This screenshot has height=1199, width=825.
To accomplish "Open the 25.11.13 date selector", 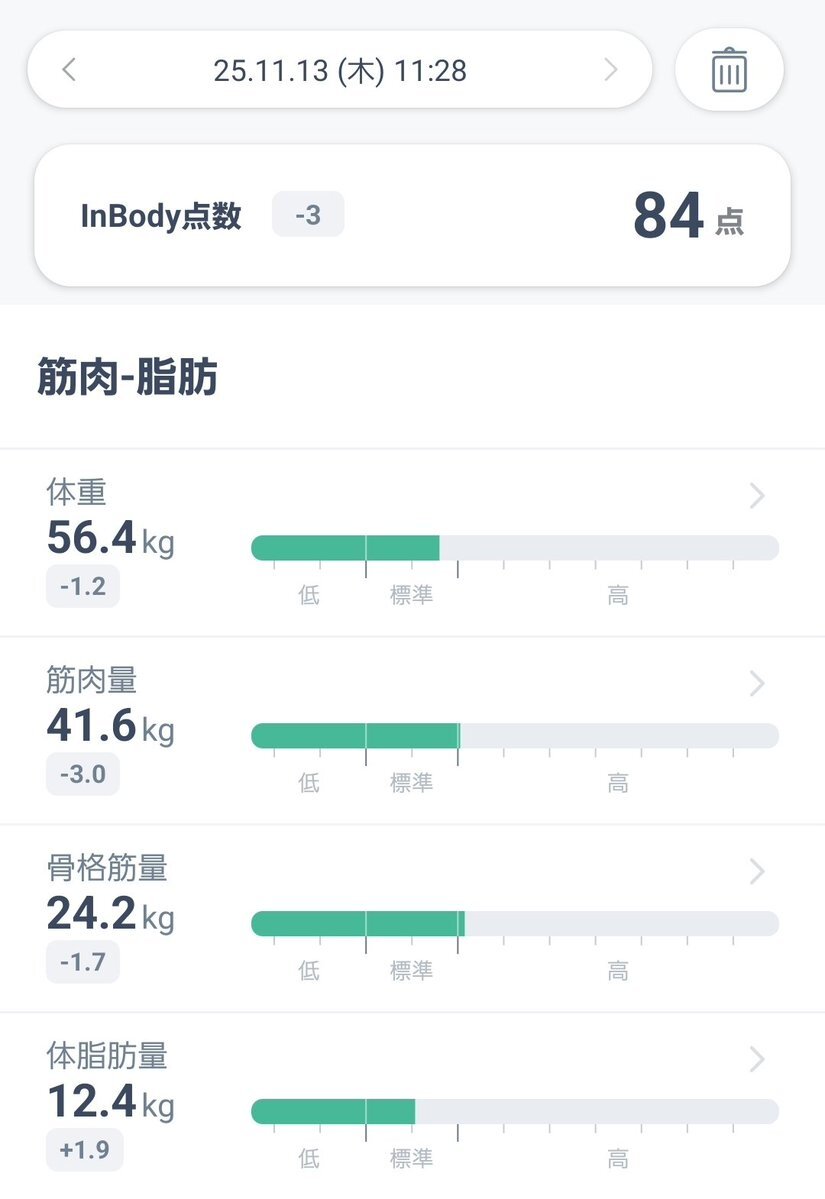I will pyautogui.click(x=340, y=70).
